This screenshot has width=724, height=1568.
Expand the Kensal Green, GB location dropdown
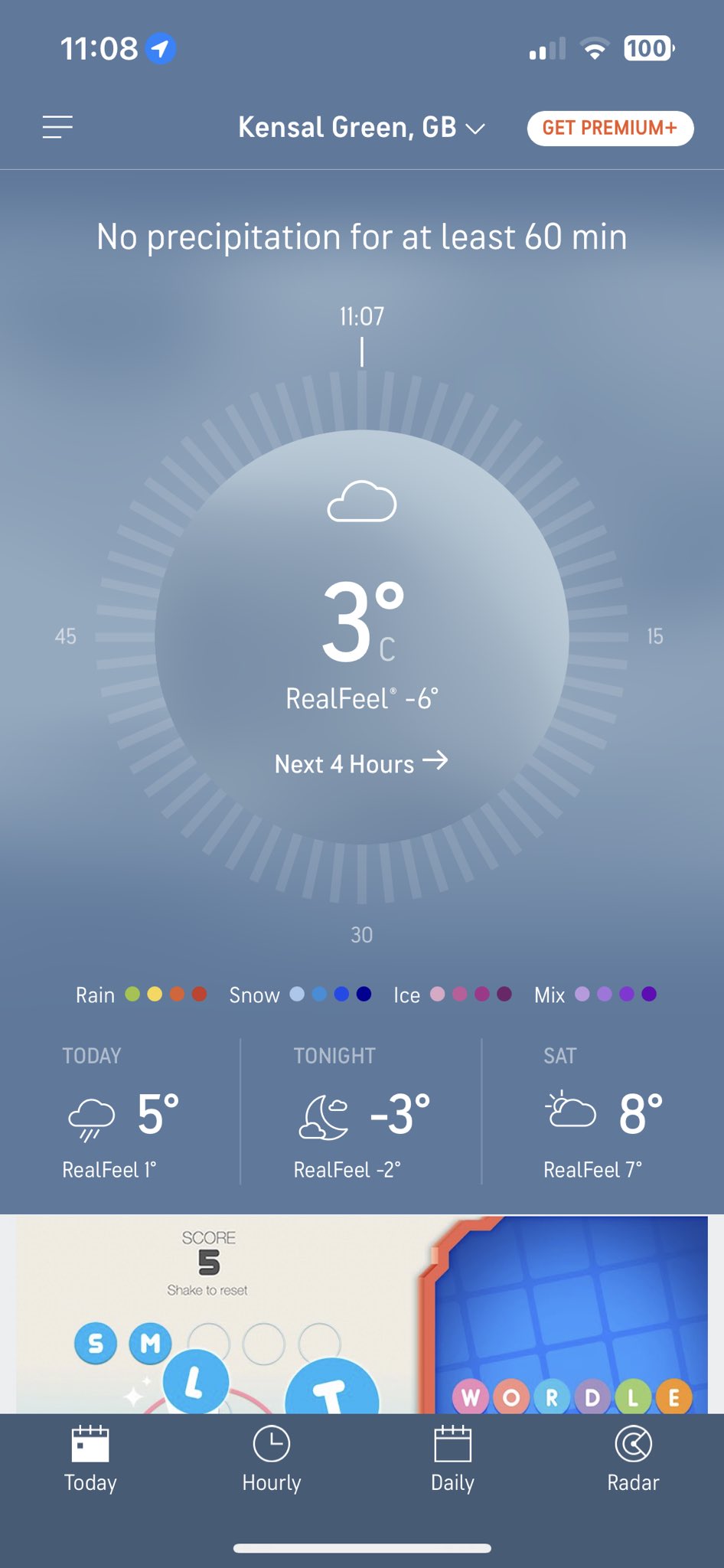pyautogui.click(x=361, y=128)
